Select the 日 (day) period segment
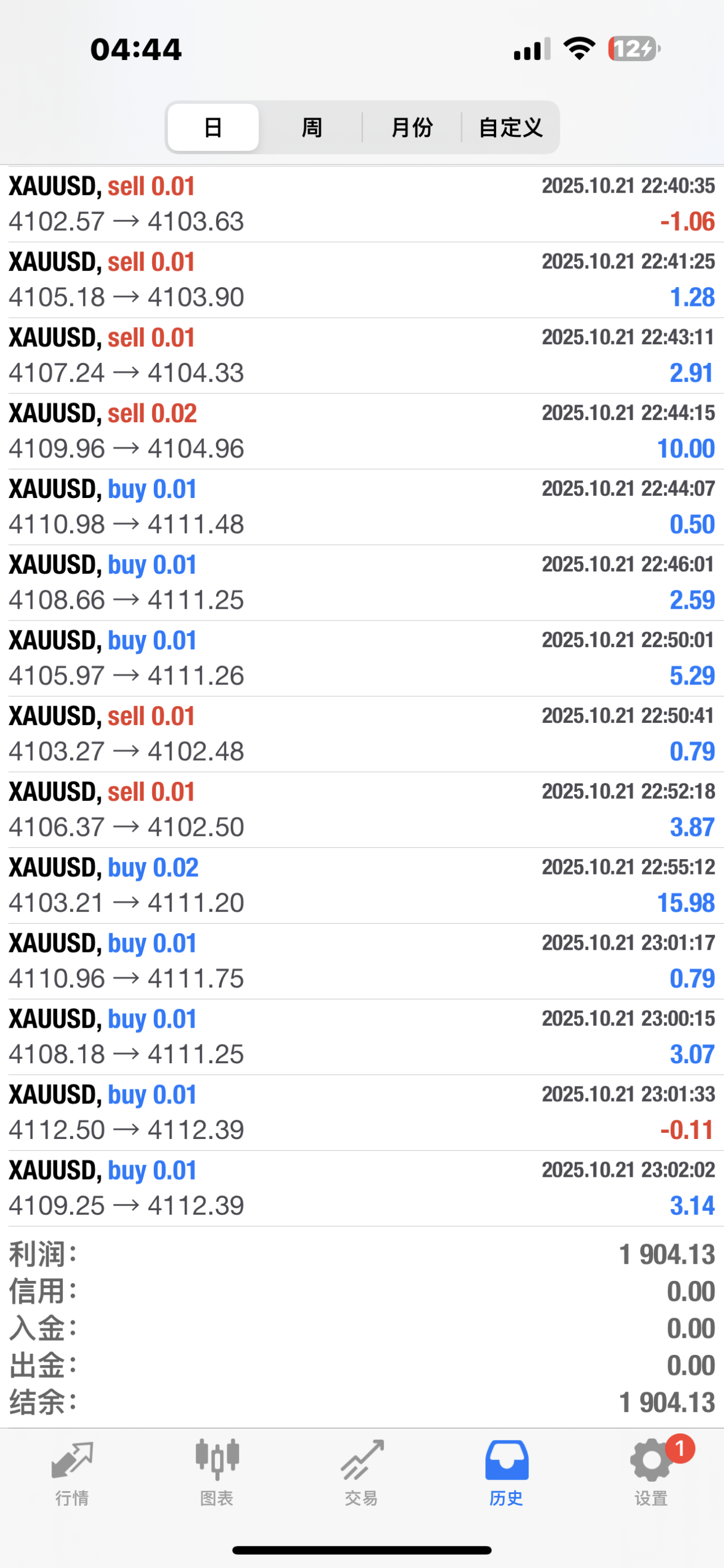724x1568 pixels. point(213,128)
